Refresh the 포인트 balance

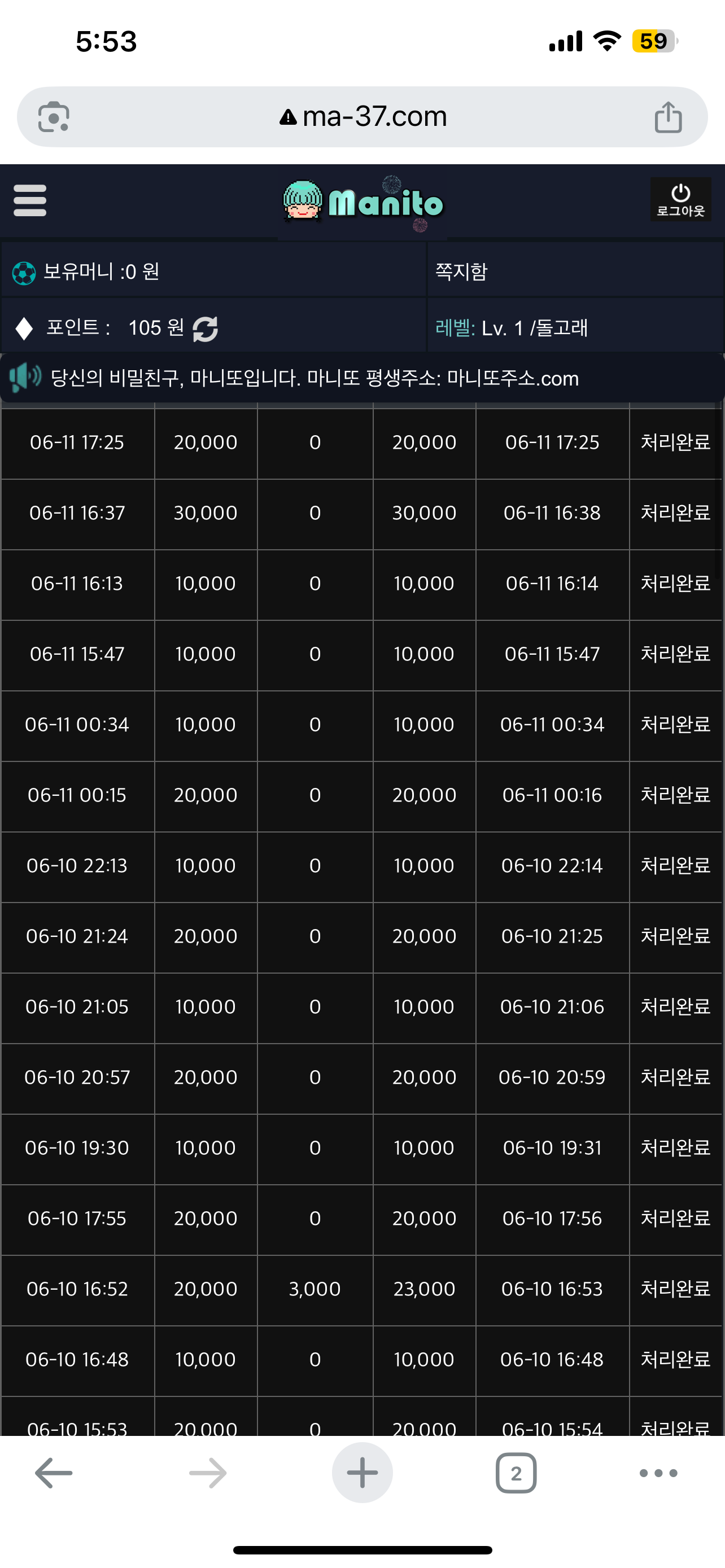point(205,329)
